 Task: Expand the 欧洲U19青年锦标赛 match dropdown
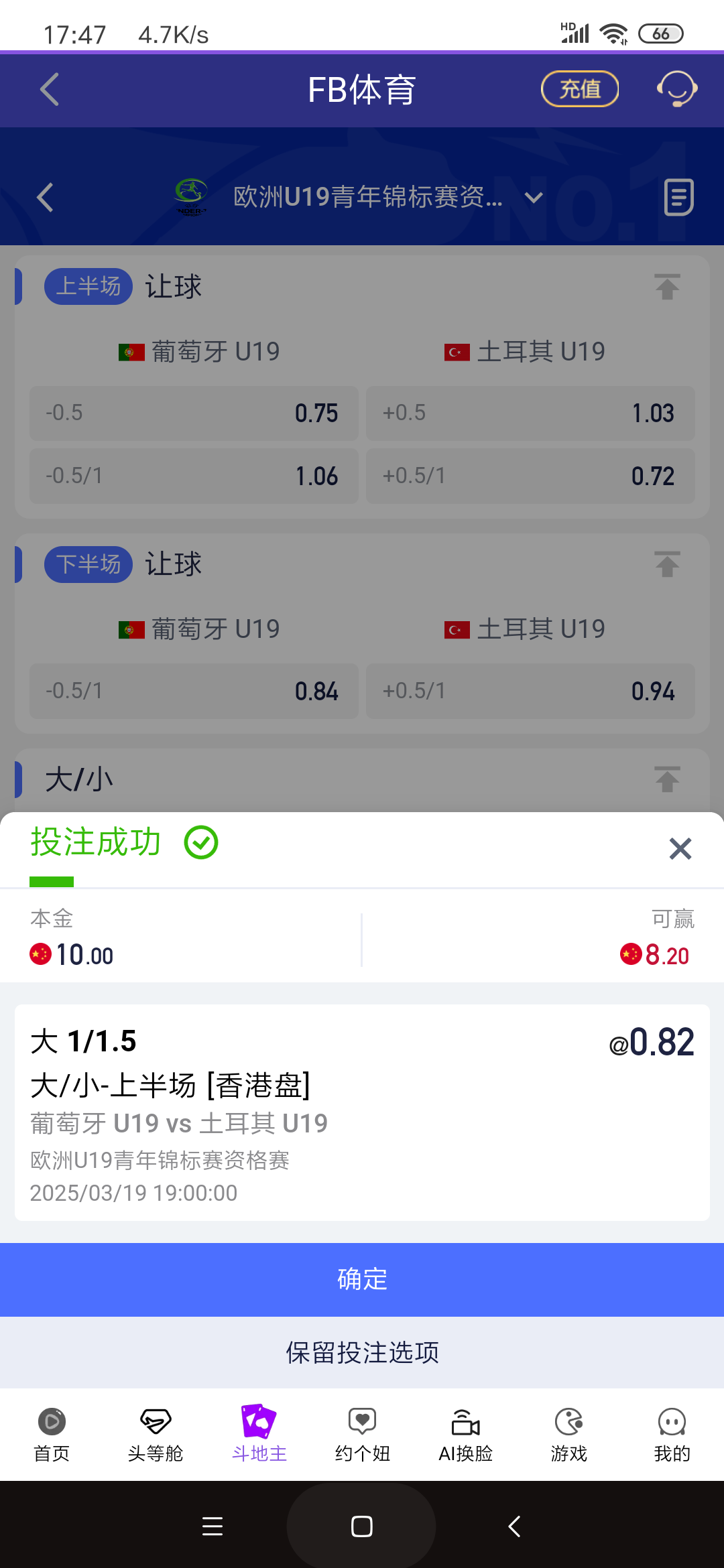coord(533,198)
